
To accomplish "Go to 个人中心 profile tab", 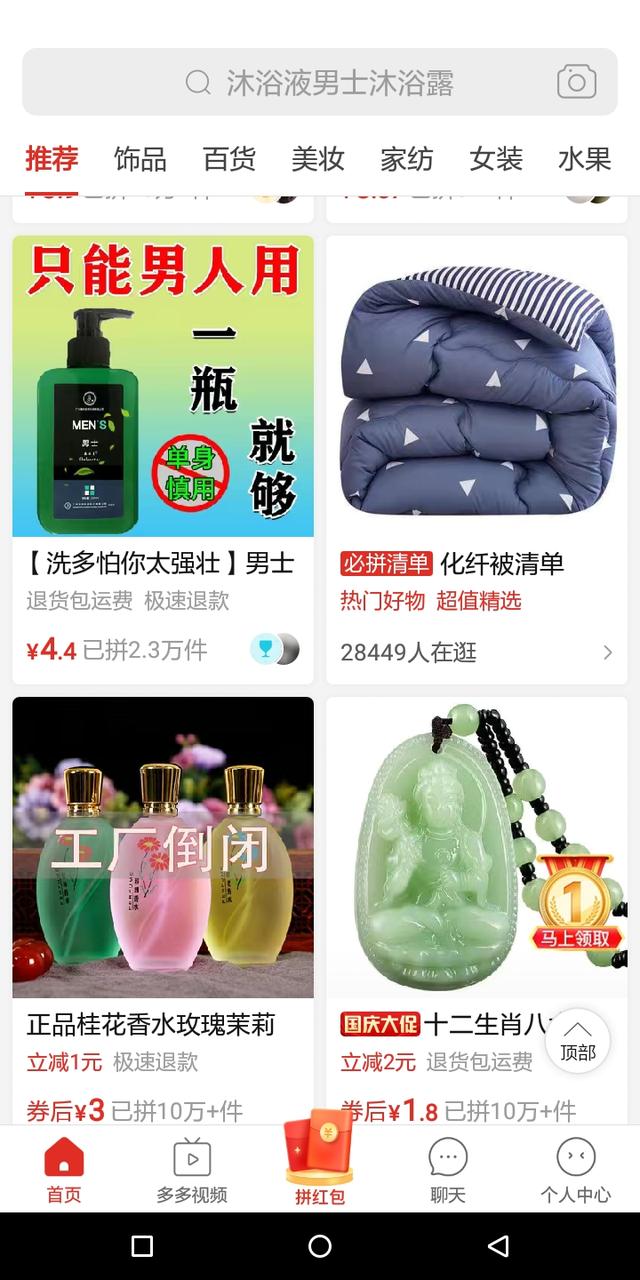I will [x=576, y=1169].
